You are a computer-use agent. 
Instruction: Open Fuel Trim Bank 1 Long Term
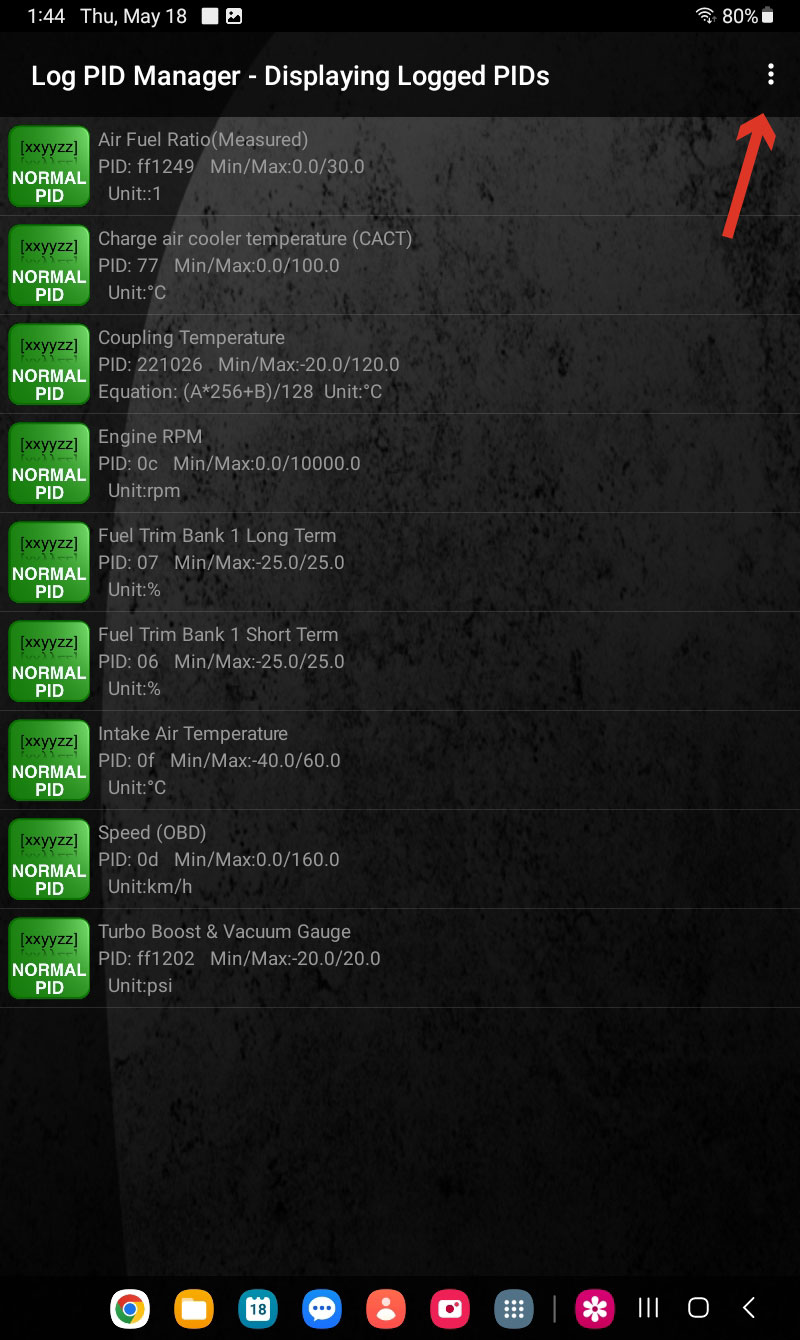tap(400, 562)
